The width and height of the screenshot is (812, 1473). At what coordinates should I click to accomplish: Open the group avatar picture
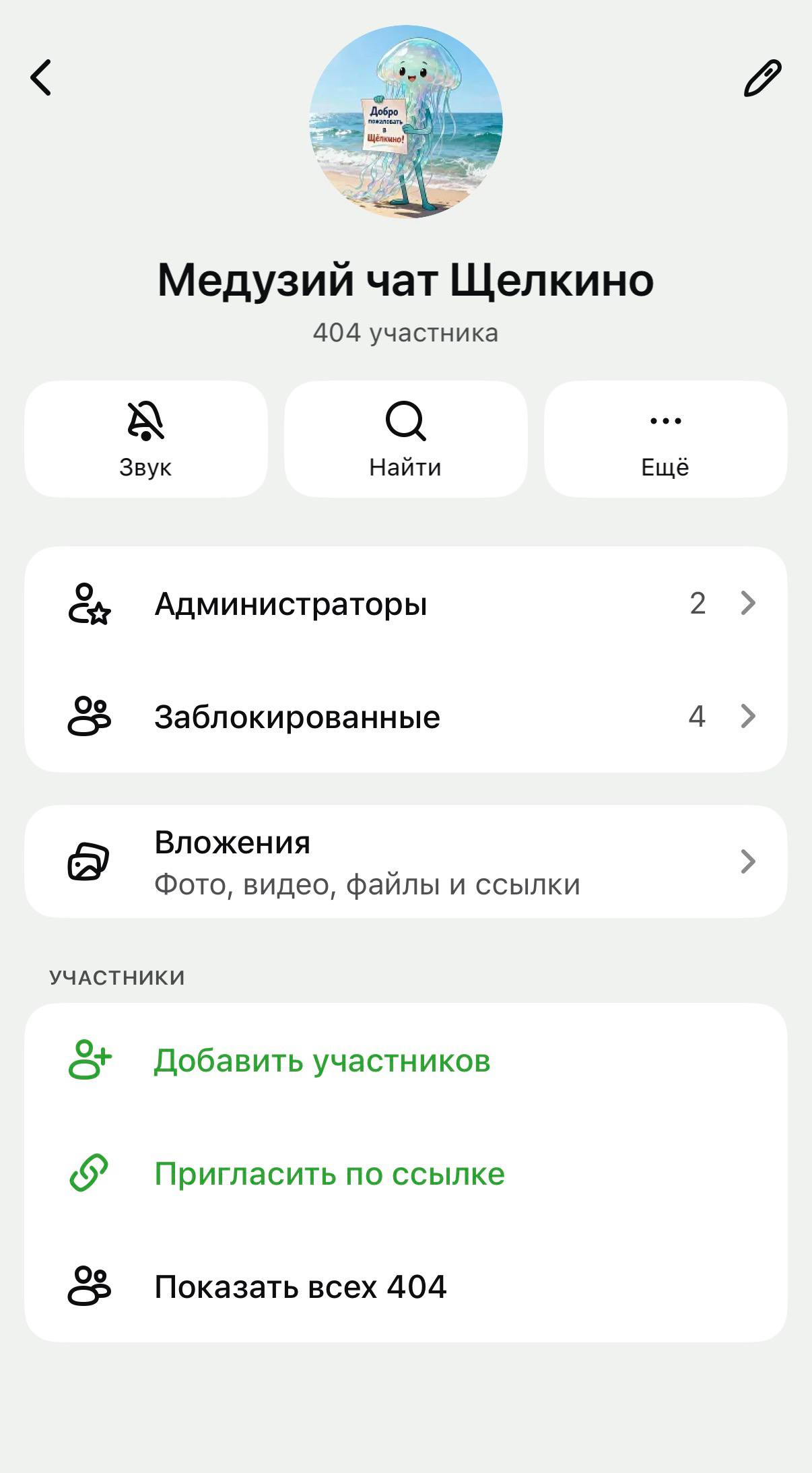click(406, 122)
